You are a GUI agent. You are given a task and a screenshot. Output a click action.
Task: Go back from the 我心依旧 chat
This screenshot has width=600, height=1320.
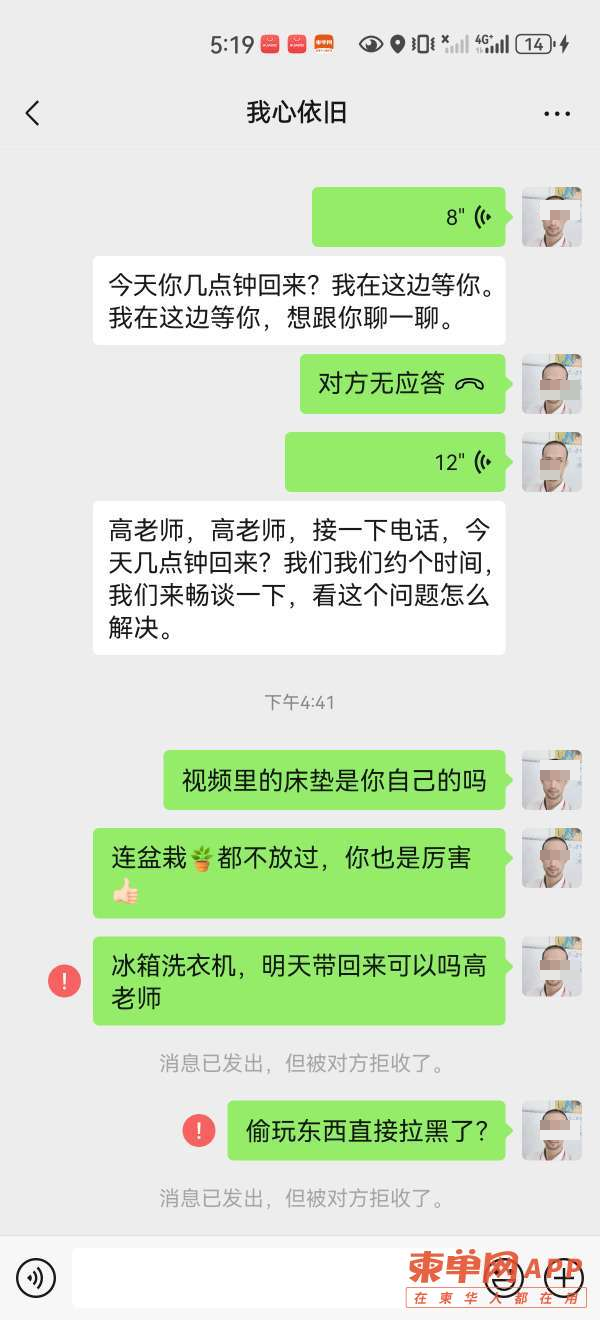pyautogui.click(x=33, y=113)
